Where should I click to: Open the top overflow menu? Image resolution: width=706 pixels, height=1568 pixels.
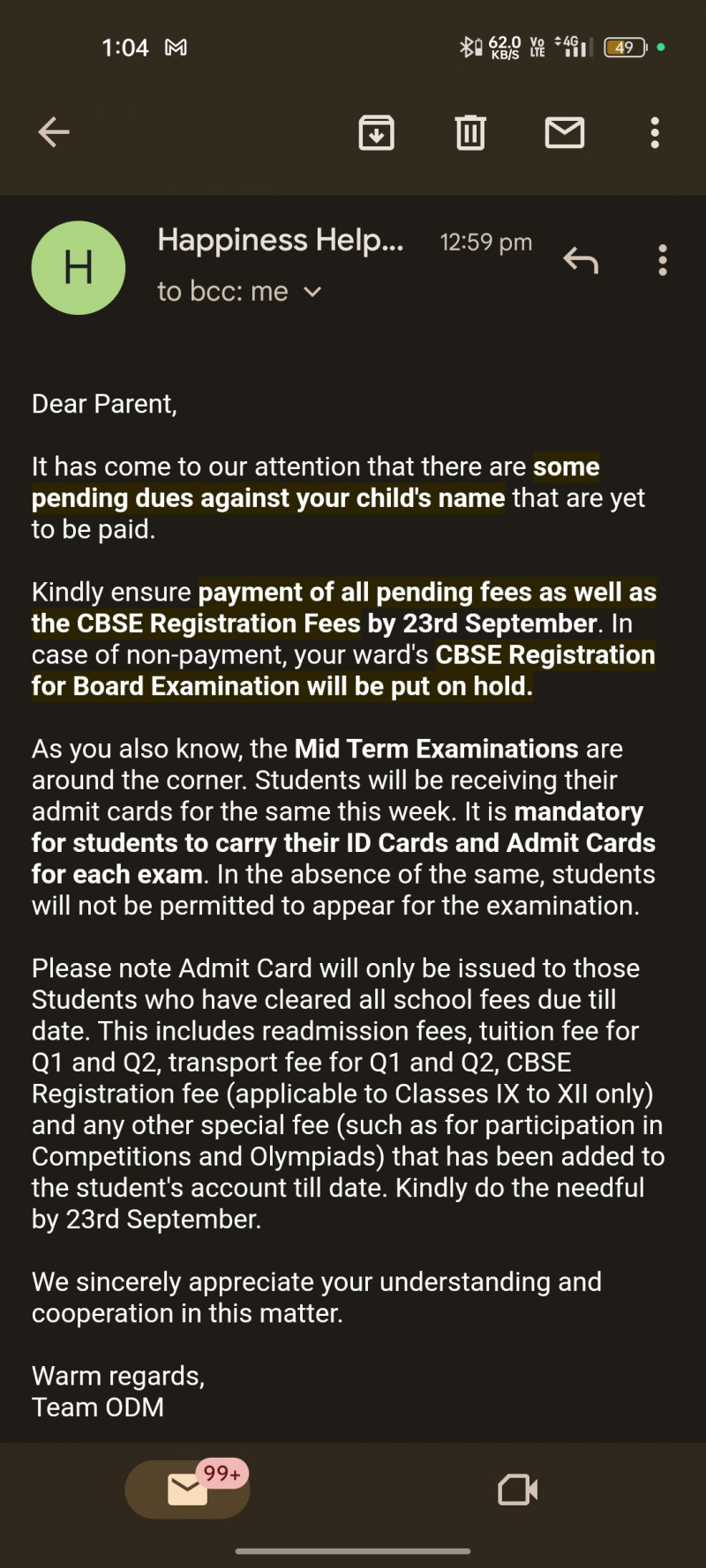[x=654, y=132]
